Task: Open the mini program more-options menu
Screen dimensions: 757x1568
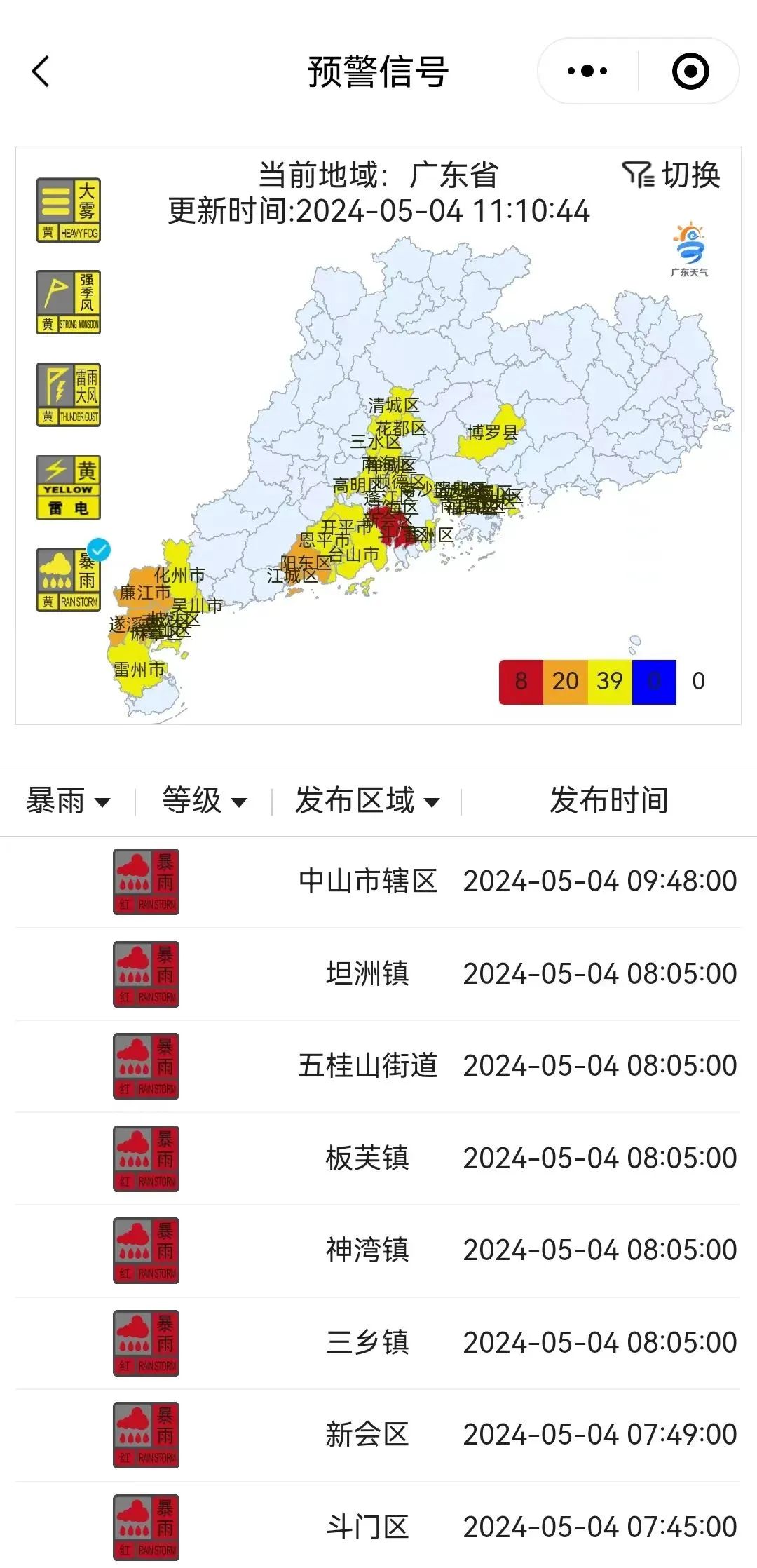Action: pyautogui.click(x=587, y=72)
